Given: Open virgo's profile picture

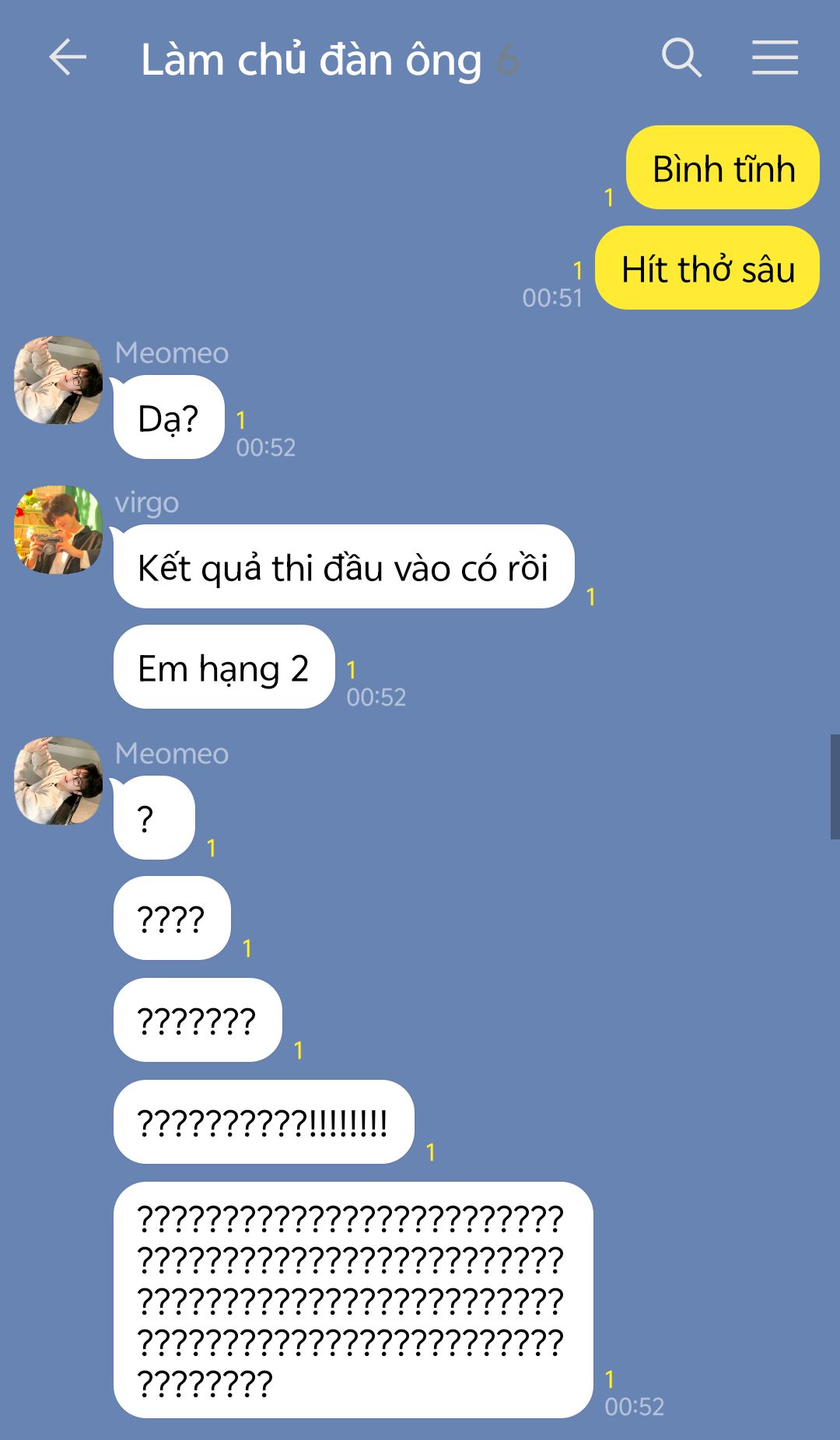Looking at the screenshot, I should pyautogui.click(x=58, y=530).
